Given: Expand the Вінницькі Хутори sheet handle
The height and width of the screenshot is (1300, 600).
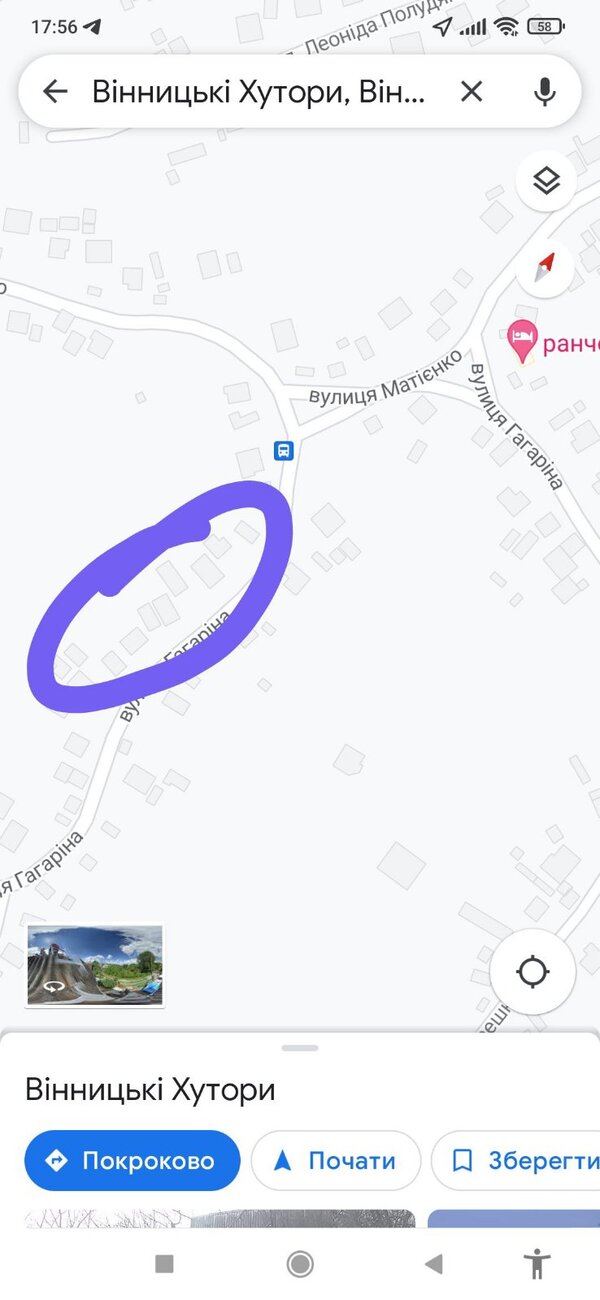Looking at the screenshot, I should 300,1048.
